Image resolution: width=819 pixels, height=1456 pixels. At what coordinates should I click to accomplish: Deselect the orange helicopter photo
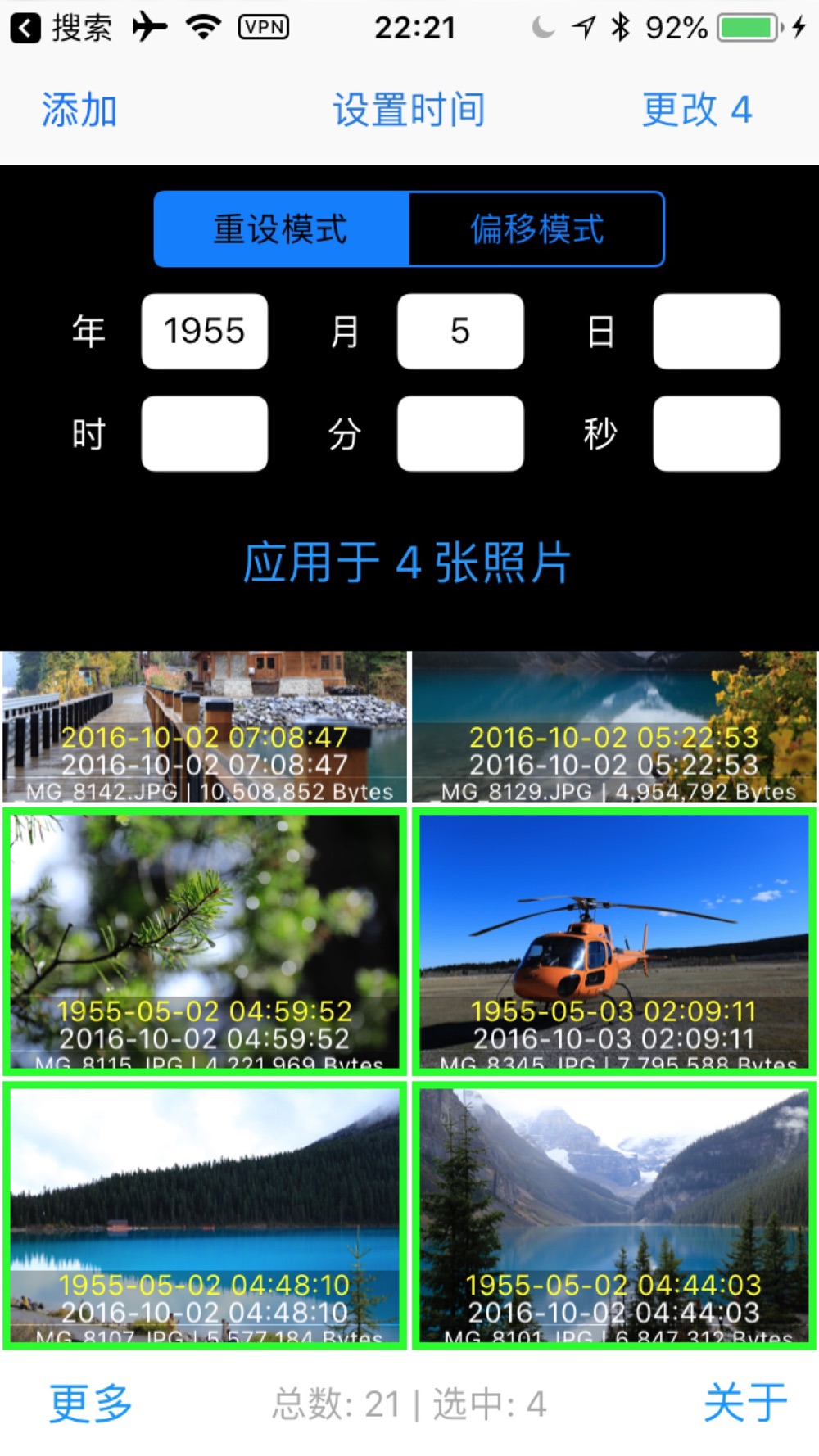pyautogui.click(x=614, y=941)
